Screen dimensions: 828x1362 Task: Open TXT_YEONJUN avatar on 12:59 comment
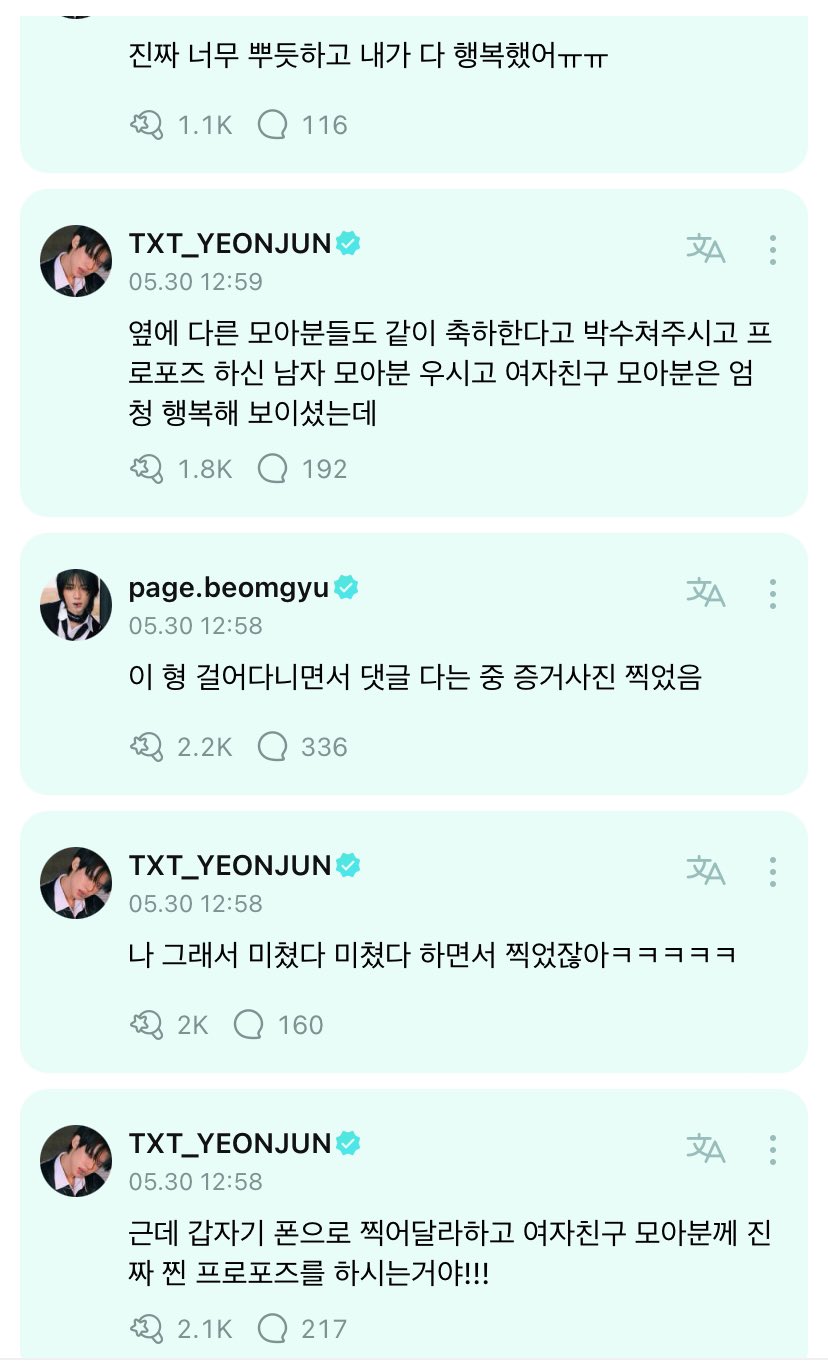pos(76,261)
